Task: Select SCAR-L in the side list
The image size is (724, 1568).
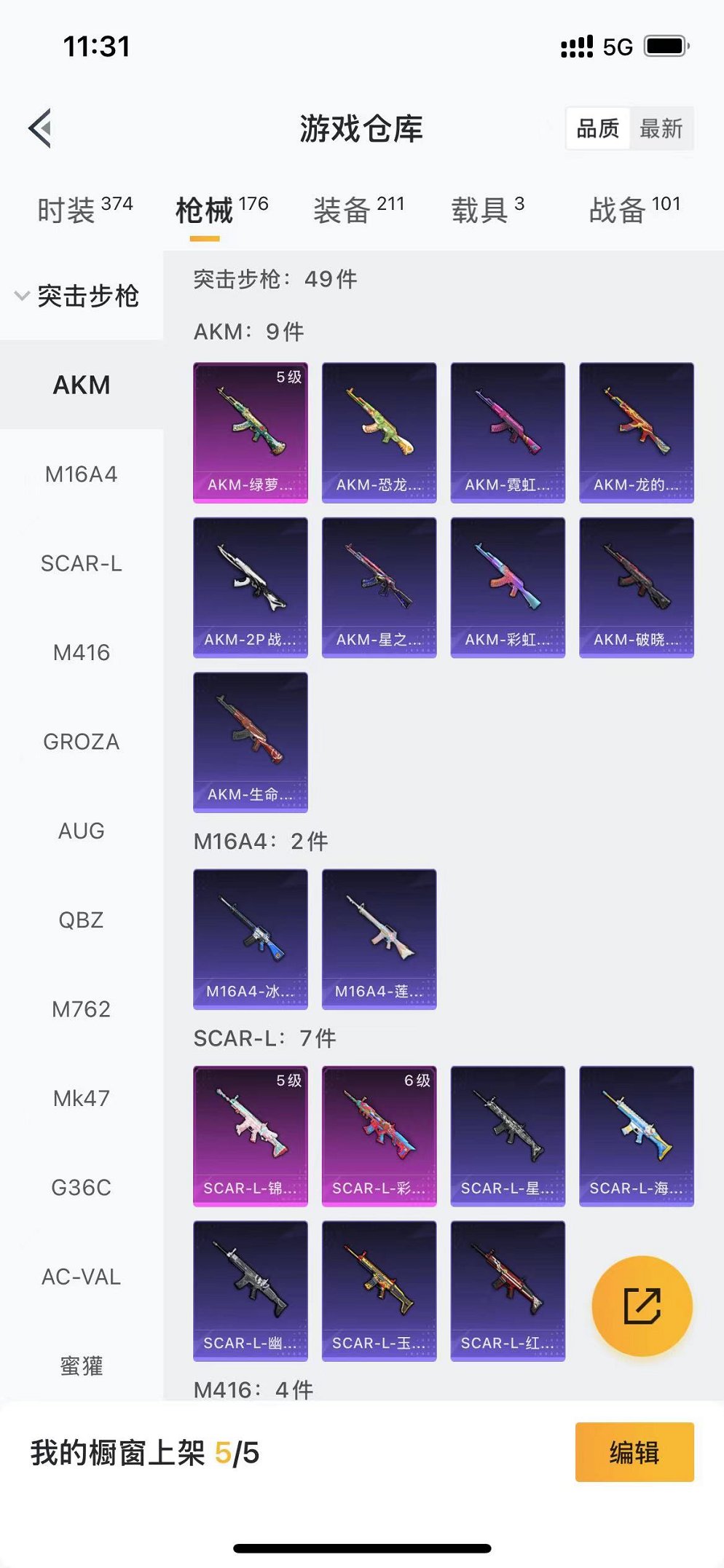Action: pyautogui.click(x=81, y=563)
